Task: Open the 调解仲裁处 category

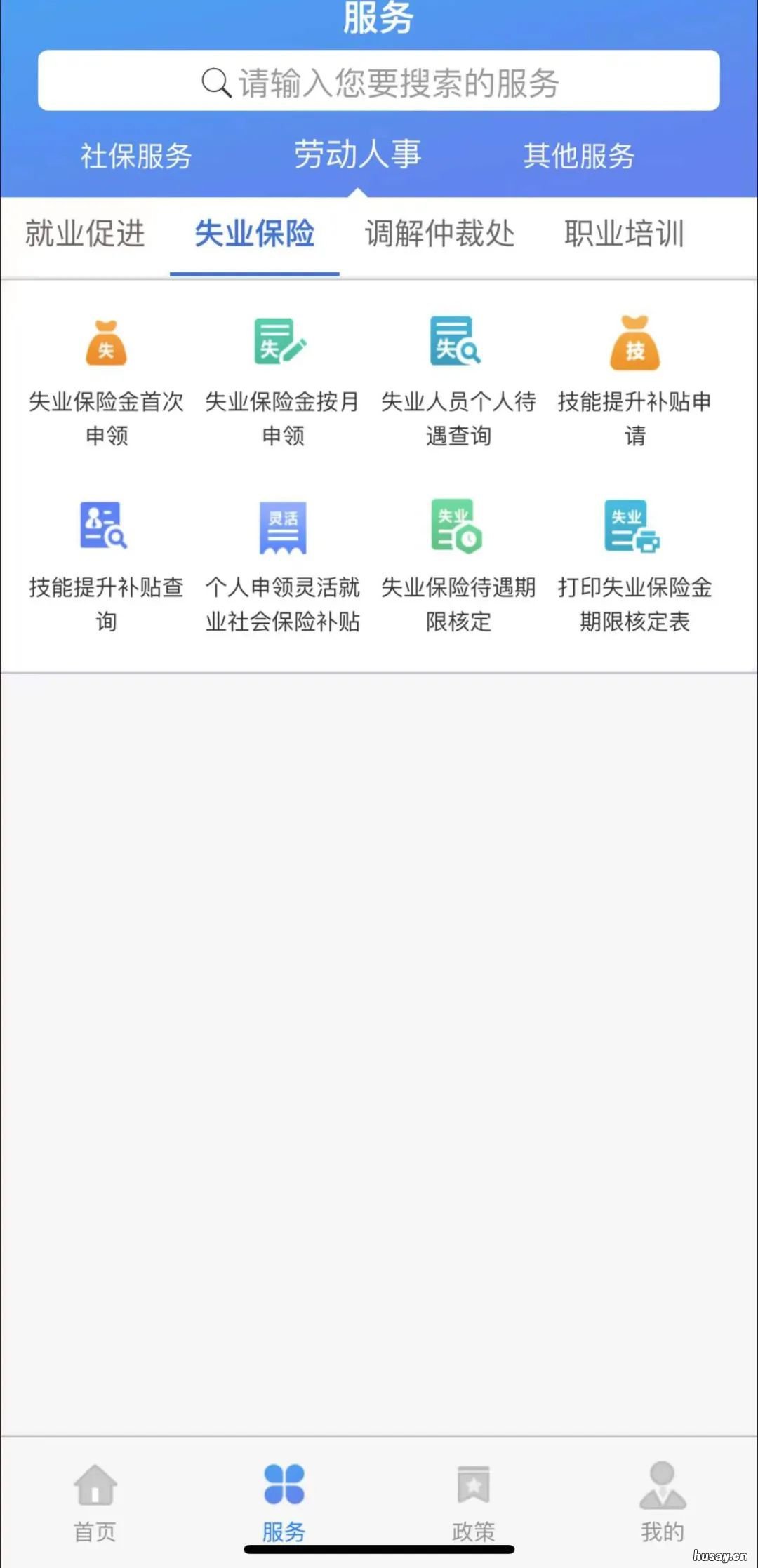Action: pyautogui.click(x=440, y=234)
